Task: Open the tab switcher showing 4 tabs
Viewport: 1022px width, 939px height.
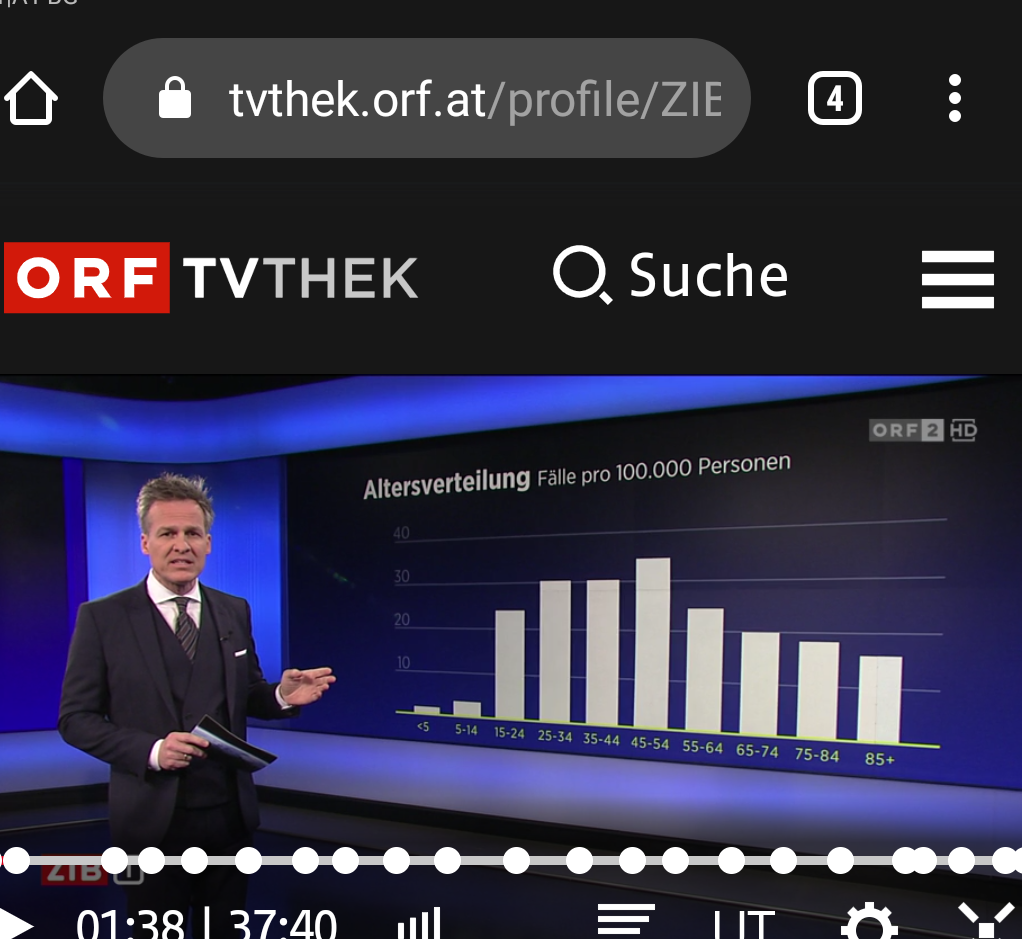Action: pos(834,99)
